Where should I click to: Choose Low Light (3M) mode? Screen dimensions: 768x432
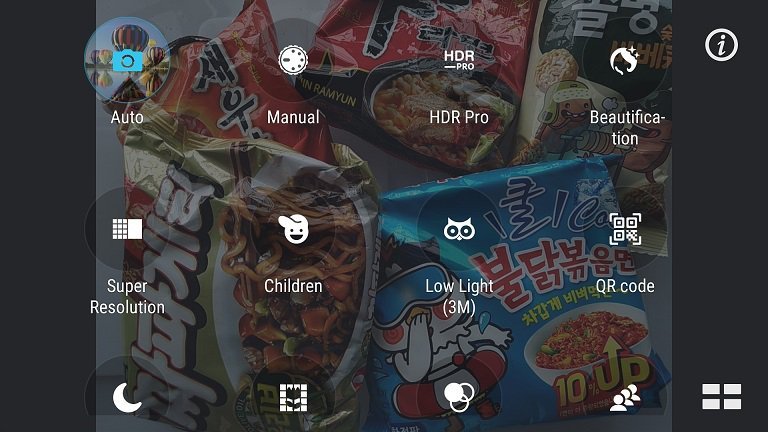tap(459, 230)
